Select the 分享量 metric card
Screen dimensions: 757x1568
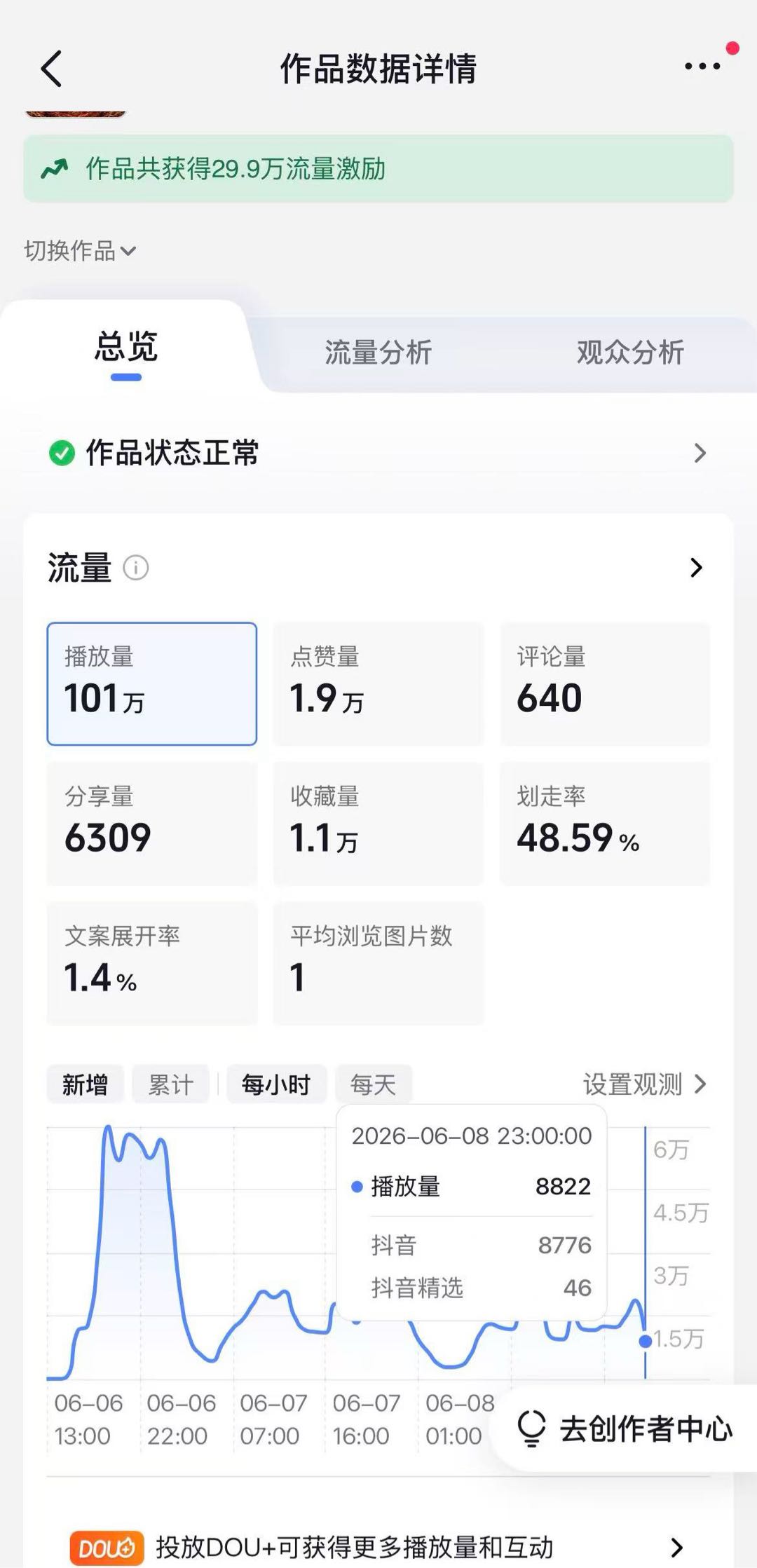point(151,823)
